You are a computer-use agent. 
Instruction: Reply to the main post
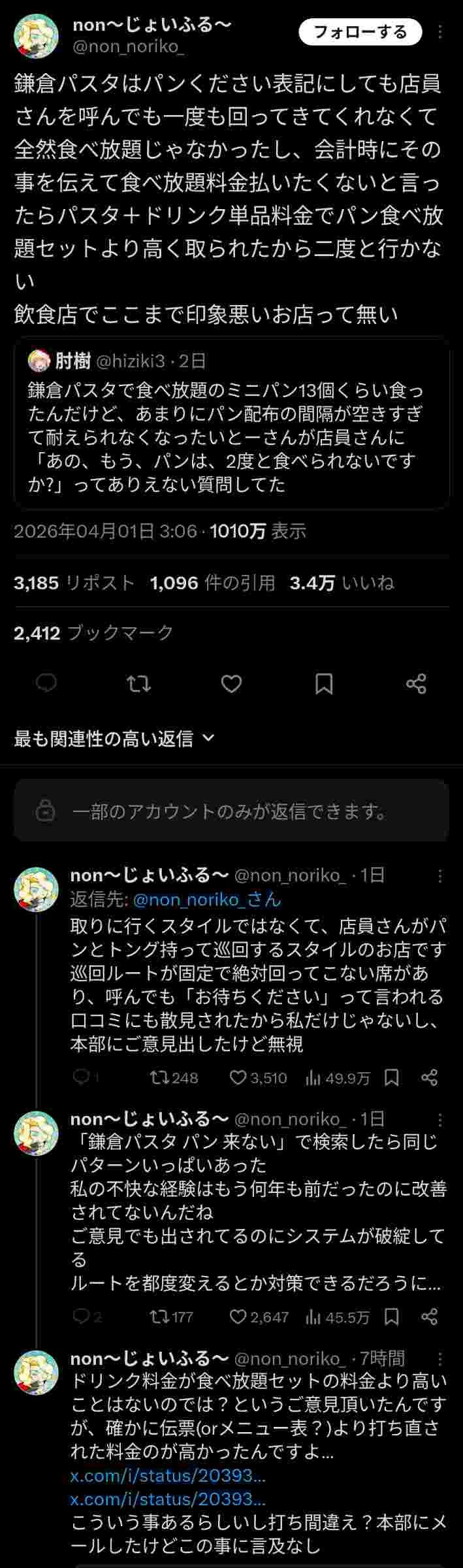(46, 683)
